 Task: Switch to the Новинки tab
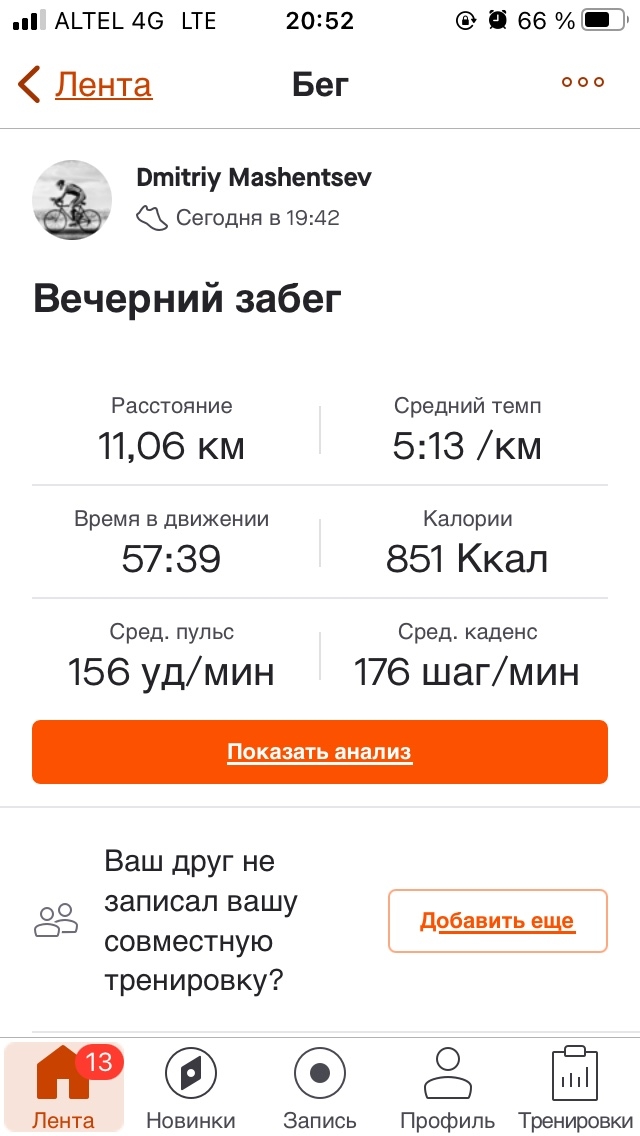point(190,1088)
